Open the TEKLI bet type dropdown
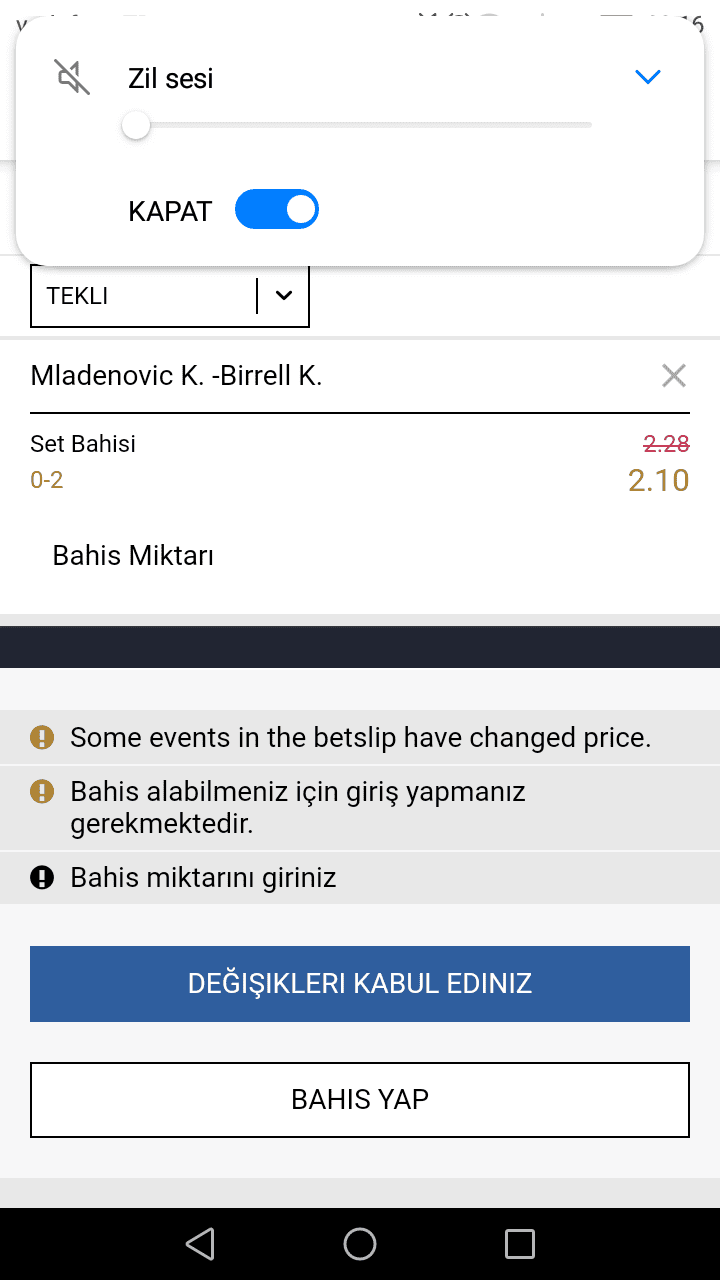 (170, 295)
